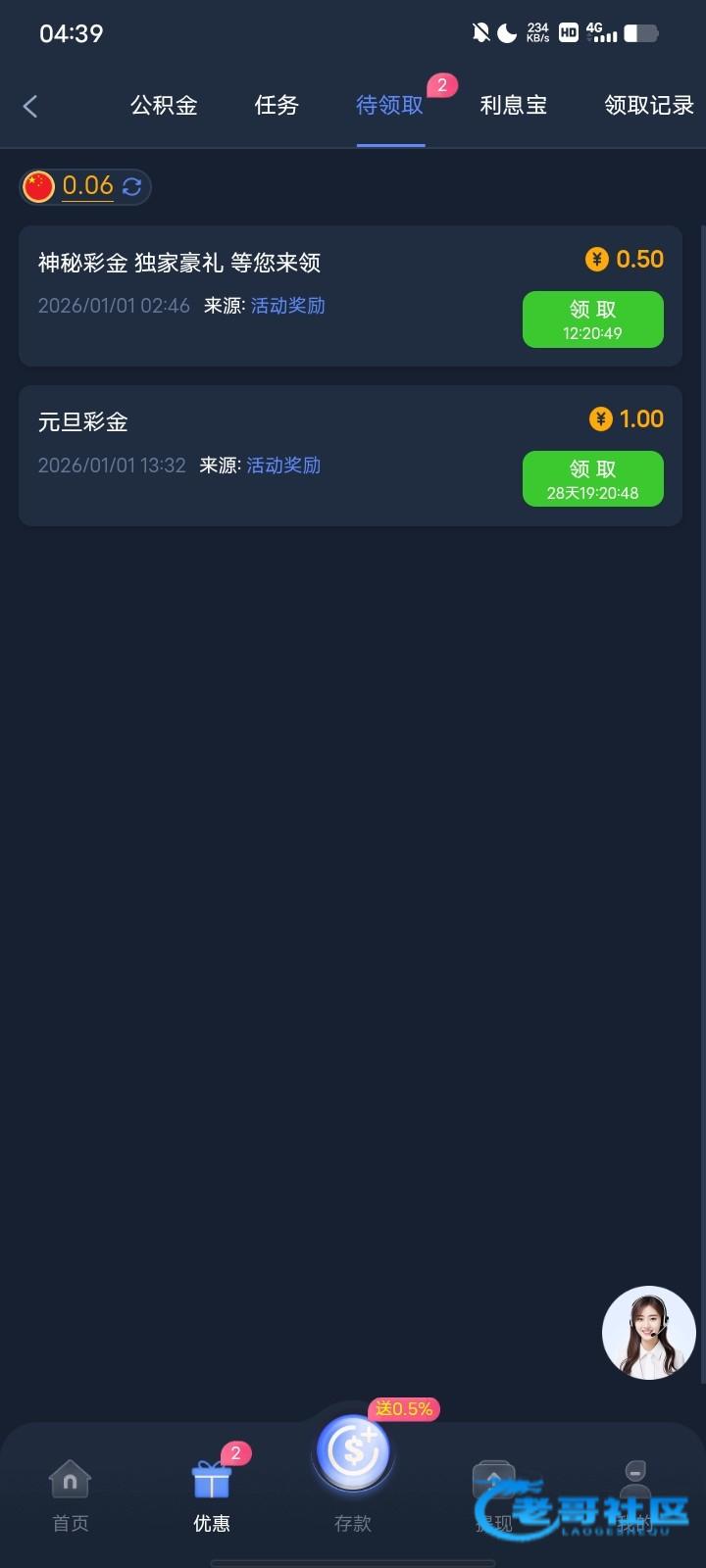Switch to the 利息宝 tab
The width and height of the screenshot is (706, 1568).
[513, 106]
